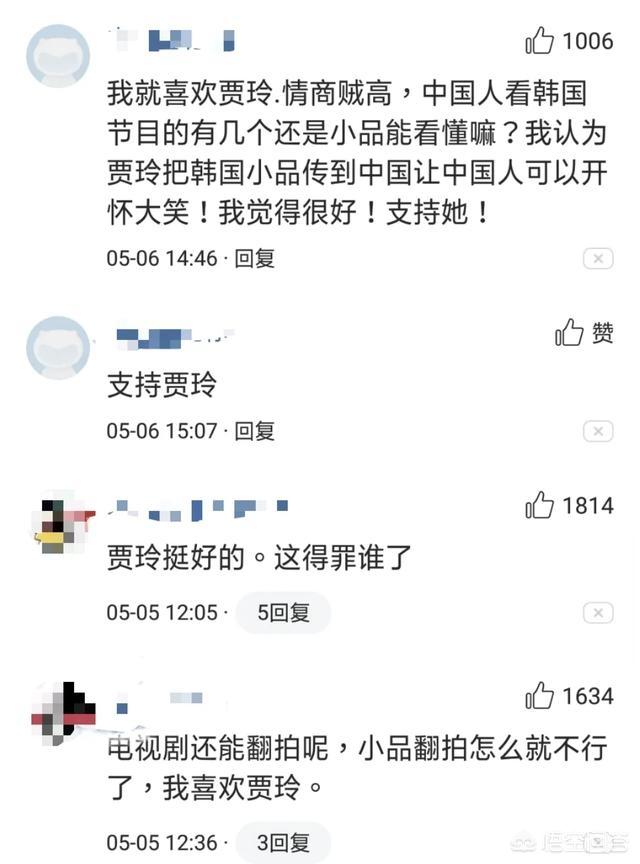Image resolution: width=640 pixels, height=864 pixels.
Task: Reply to the comment posted 05-06 15:07
Action: pyautogui.click(x=254, y=431)
